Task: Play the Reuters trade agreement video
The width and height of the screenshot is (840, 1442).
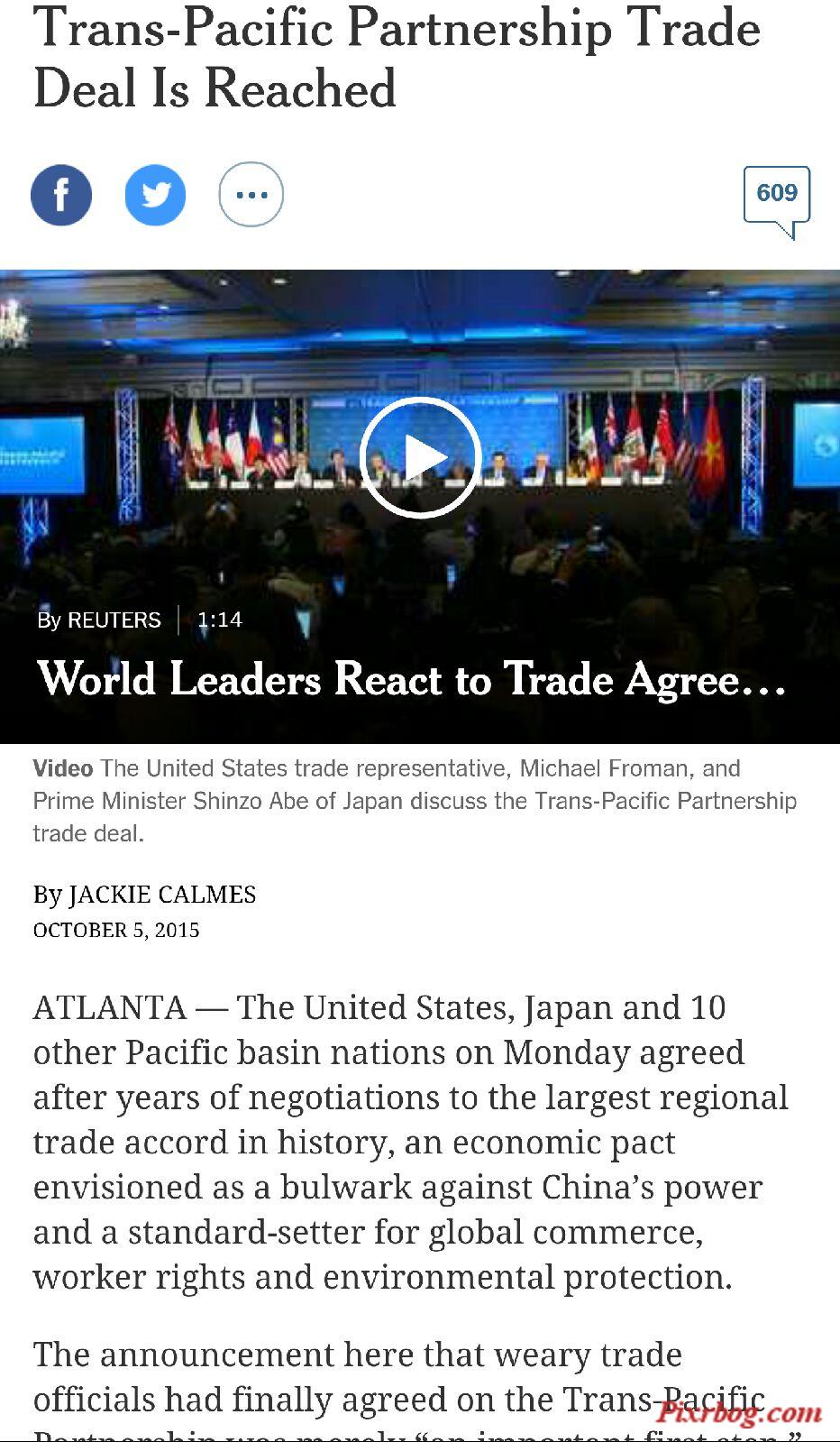Action: tap(420, 457)
